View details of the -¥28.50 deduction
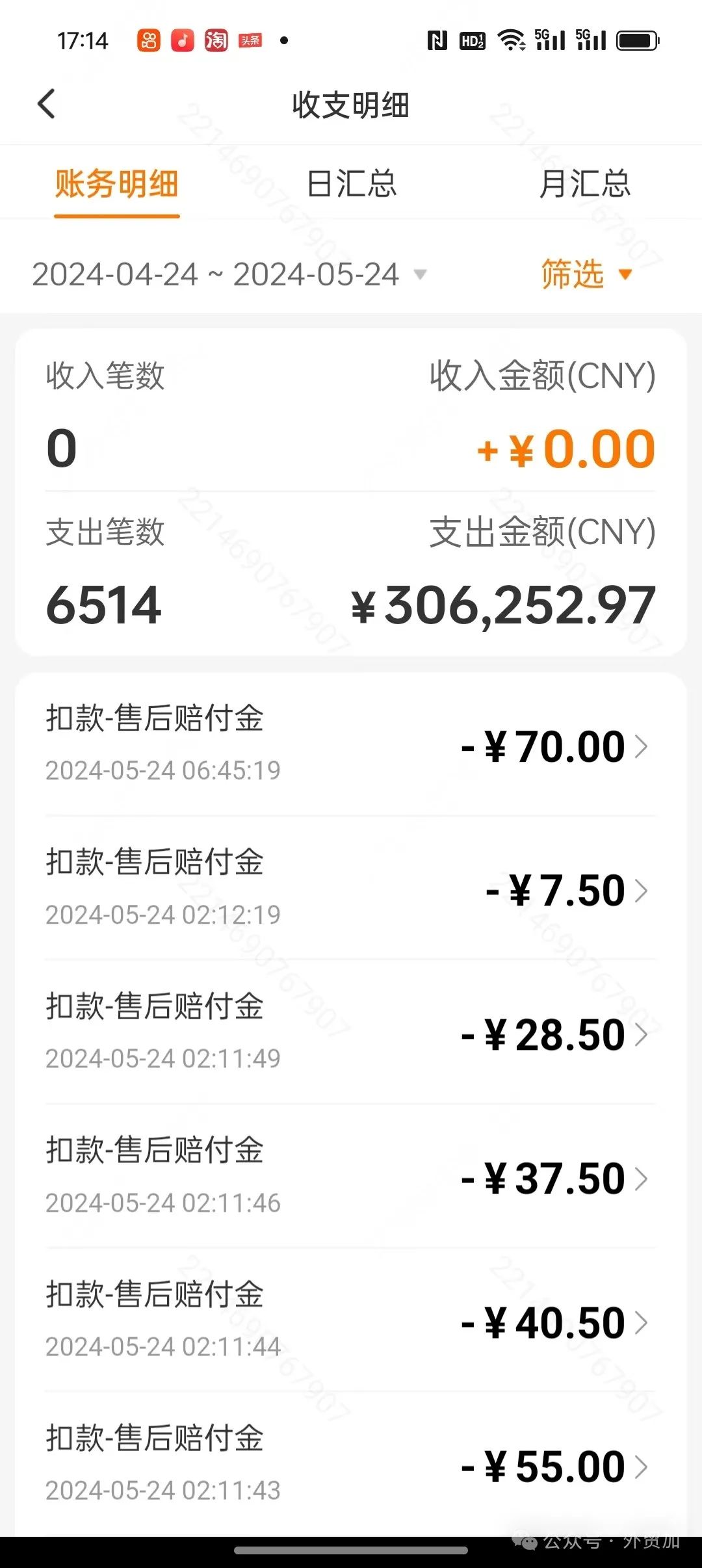702x1568 pixels. (x=351, y=1032)
